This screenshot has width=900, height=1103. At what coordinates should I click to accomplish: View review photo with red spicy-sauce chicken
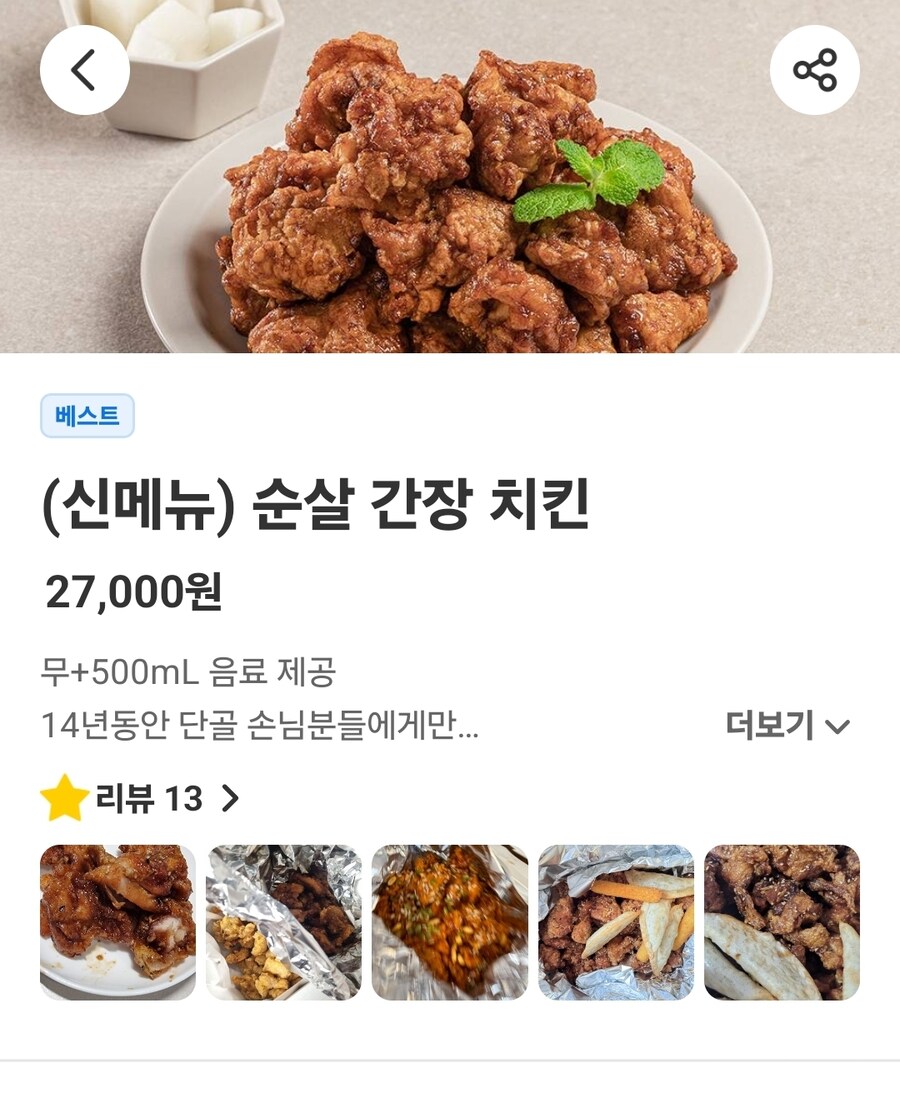450,922
